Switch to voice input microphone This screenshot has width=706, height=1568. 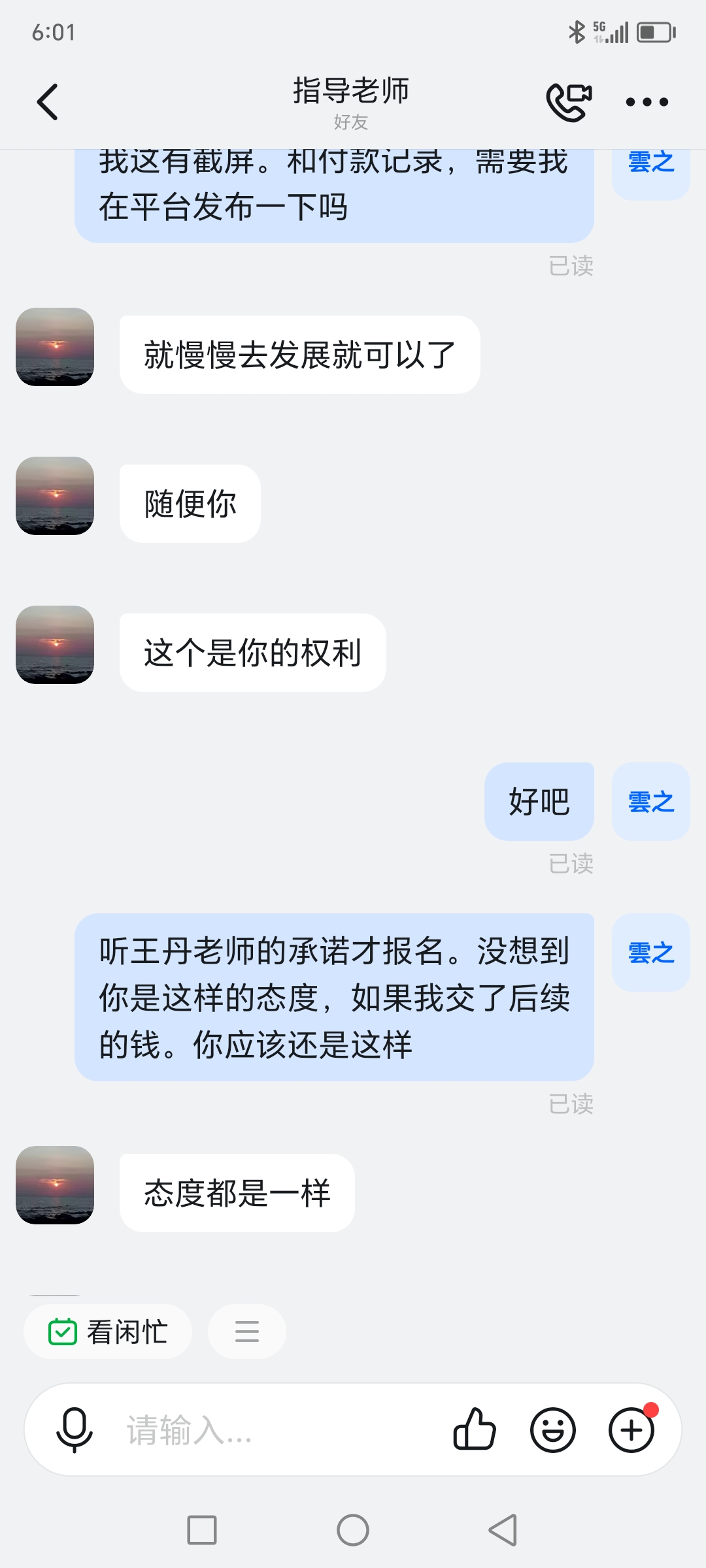point(75,1429)
